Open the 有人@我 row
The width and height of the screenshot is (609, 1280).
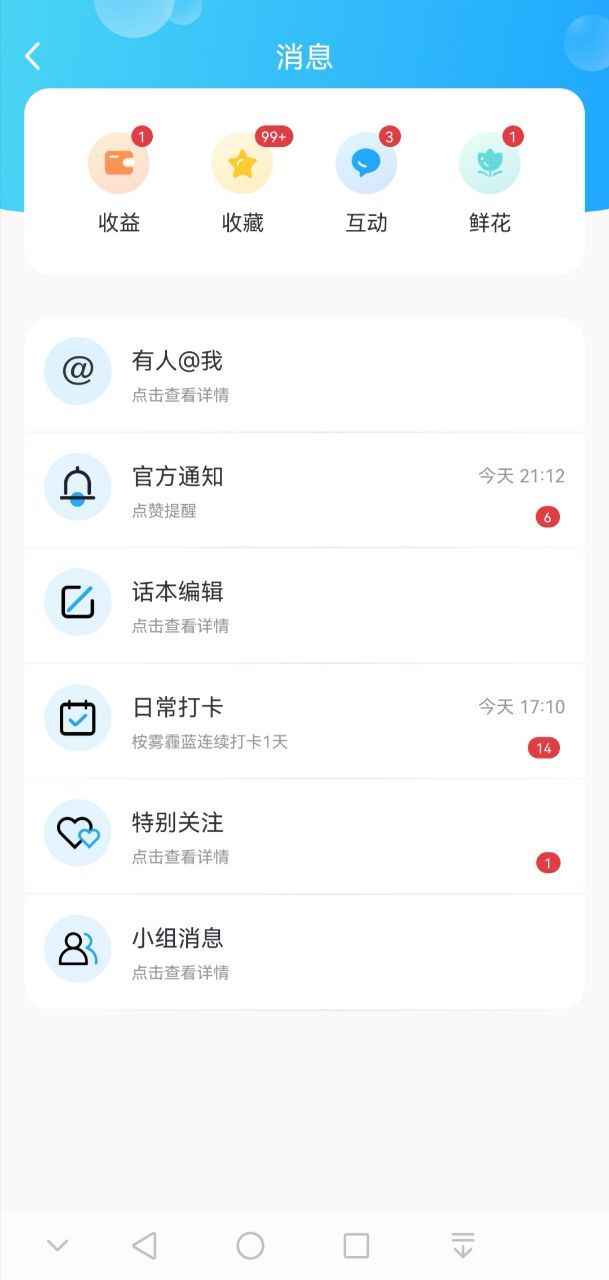click(x=304, y=375)
